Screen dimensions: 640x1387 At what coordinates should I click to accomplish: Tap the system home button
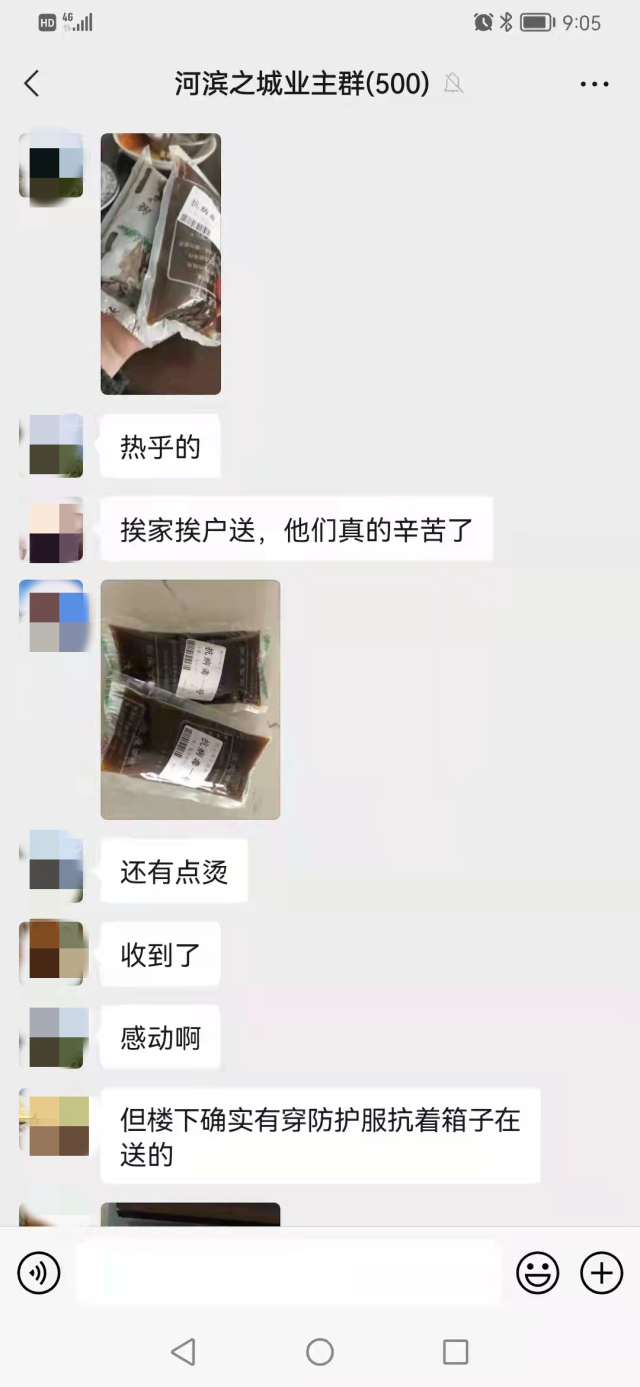click(320, 1352)
